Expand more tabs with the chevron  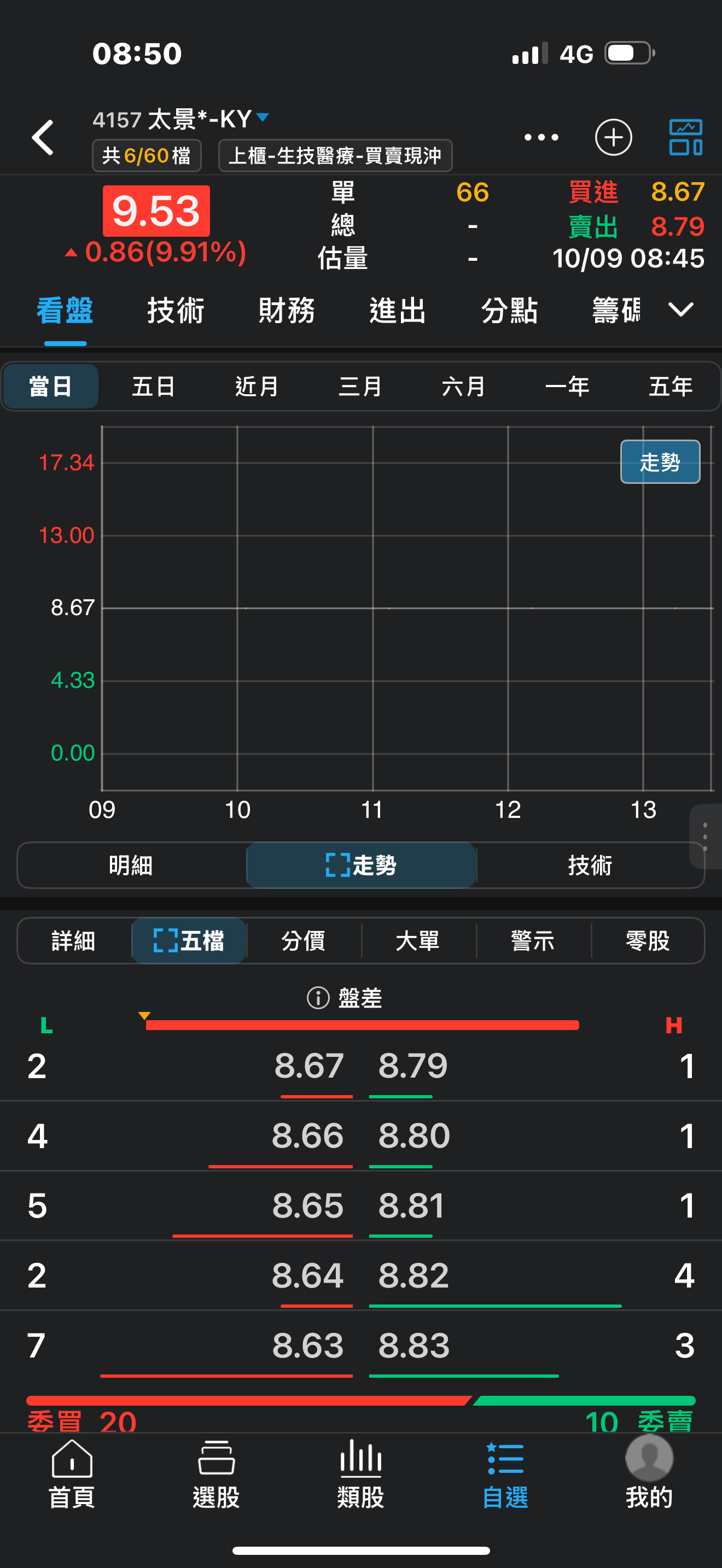coord(680,311)
